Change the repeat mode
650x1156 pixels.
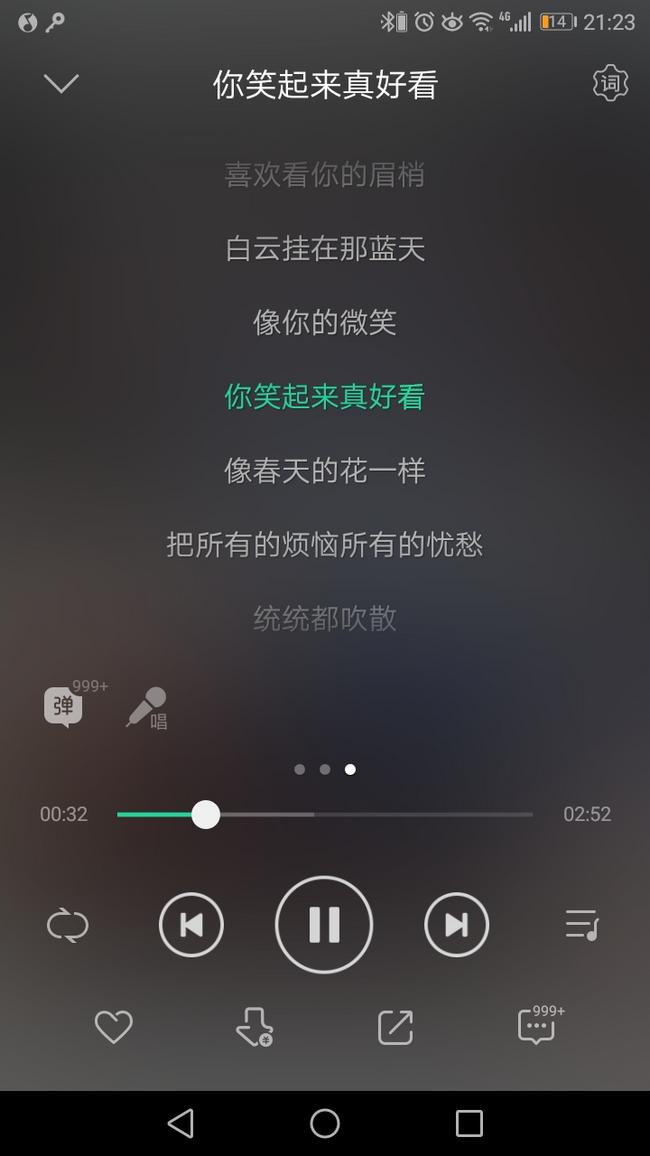click(68, 925)
